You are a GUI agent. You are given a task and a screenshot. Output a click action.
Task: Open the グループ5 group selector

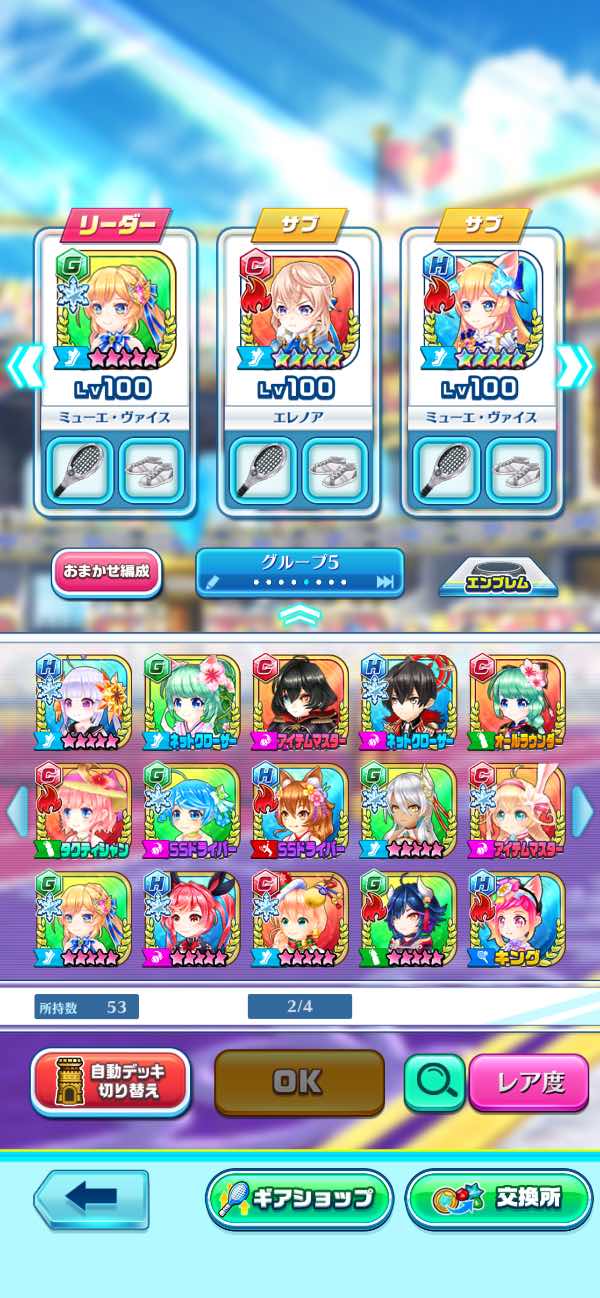(300, 572)
